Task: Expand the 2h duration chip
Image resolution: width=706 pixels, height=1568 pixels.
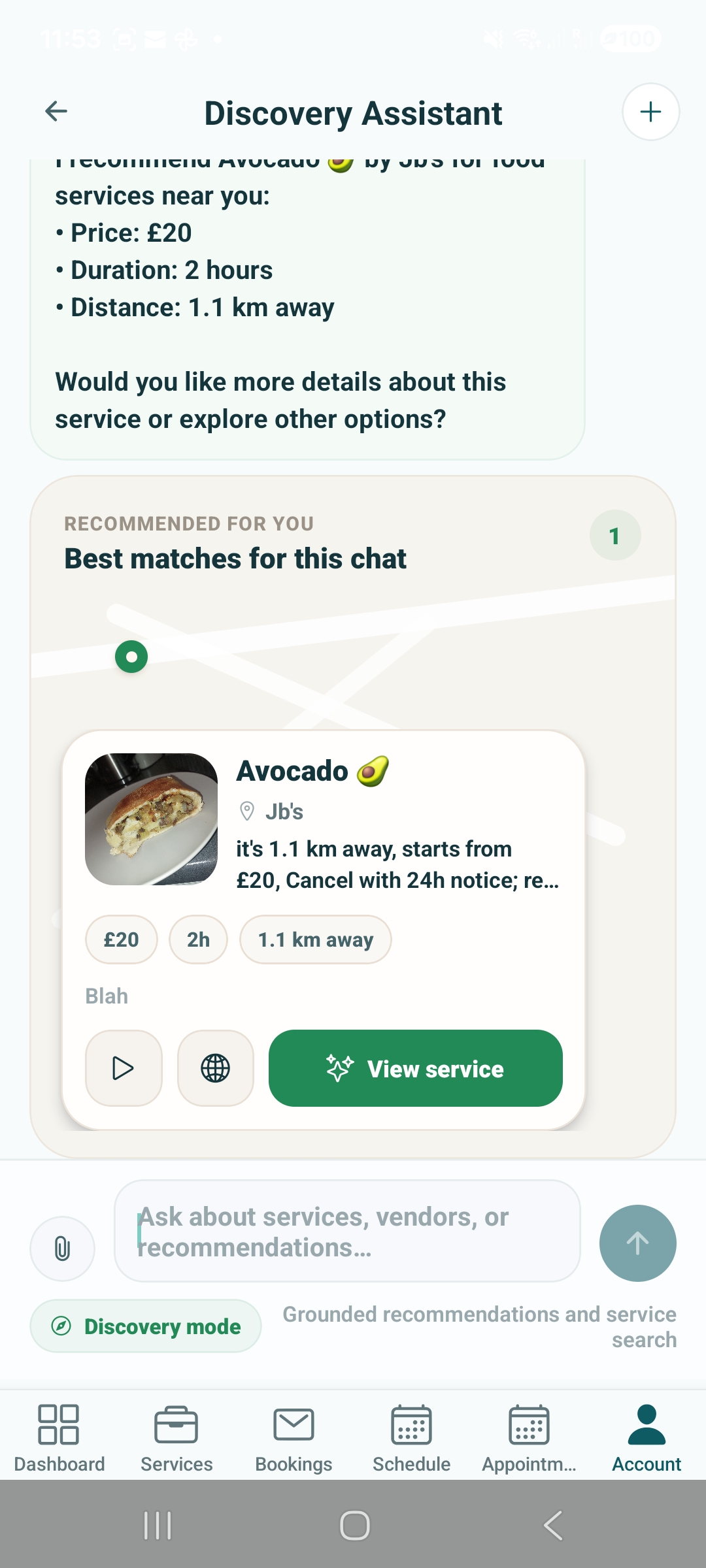Action: [x=198, y=939]
